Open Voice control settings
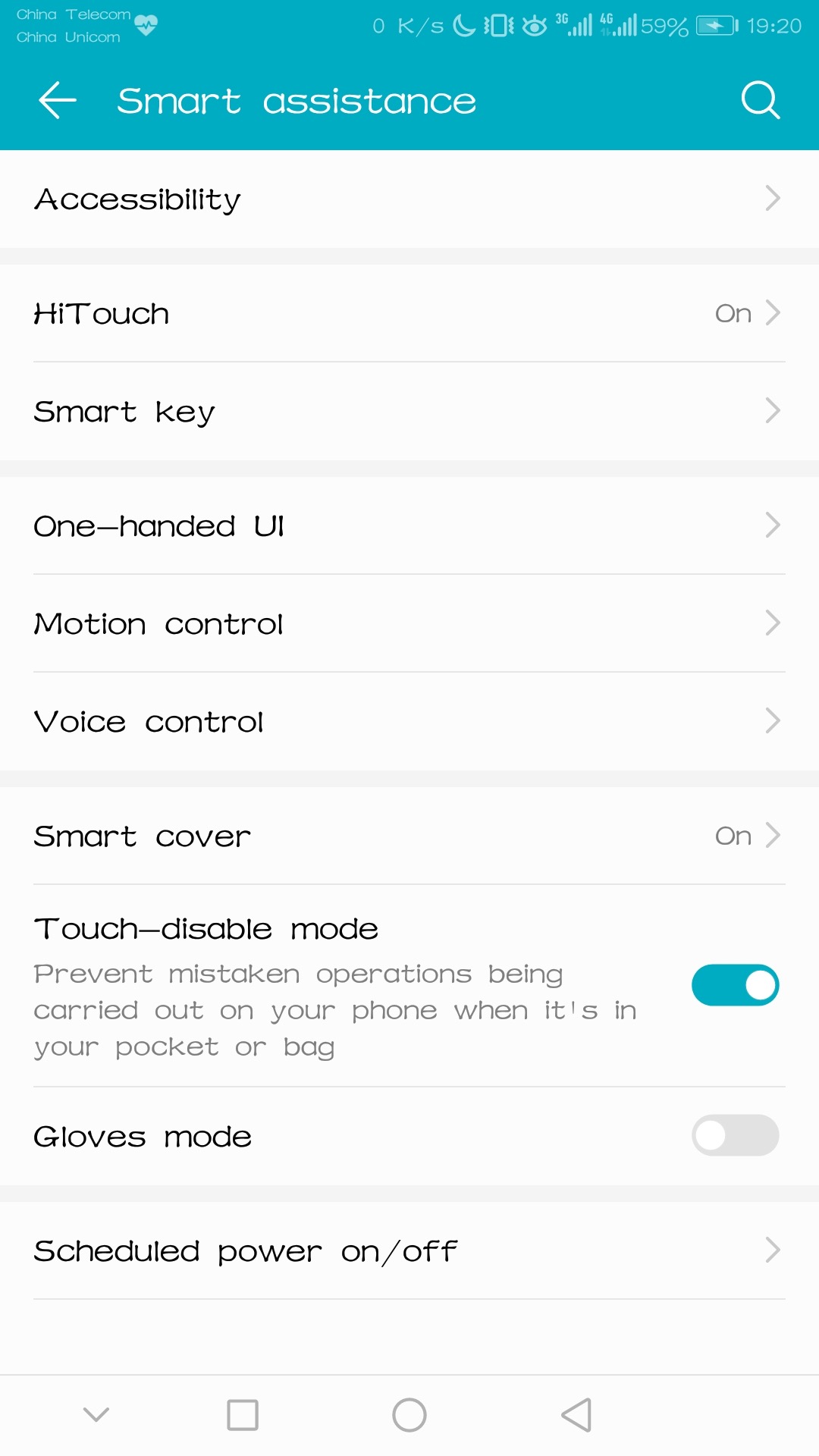The height and width of the screenshot is (1456, 819). 409,721
